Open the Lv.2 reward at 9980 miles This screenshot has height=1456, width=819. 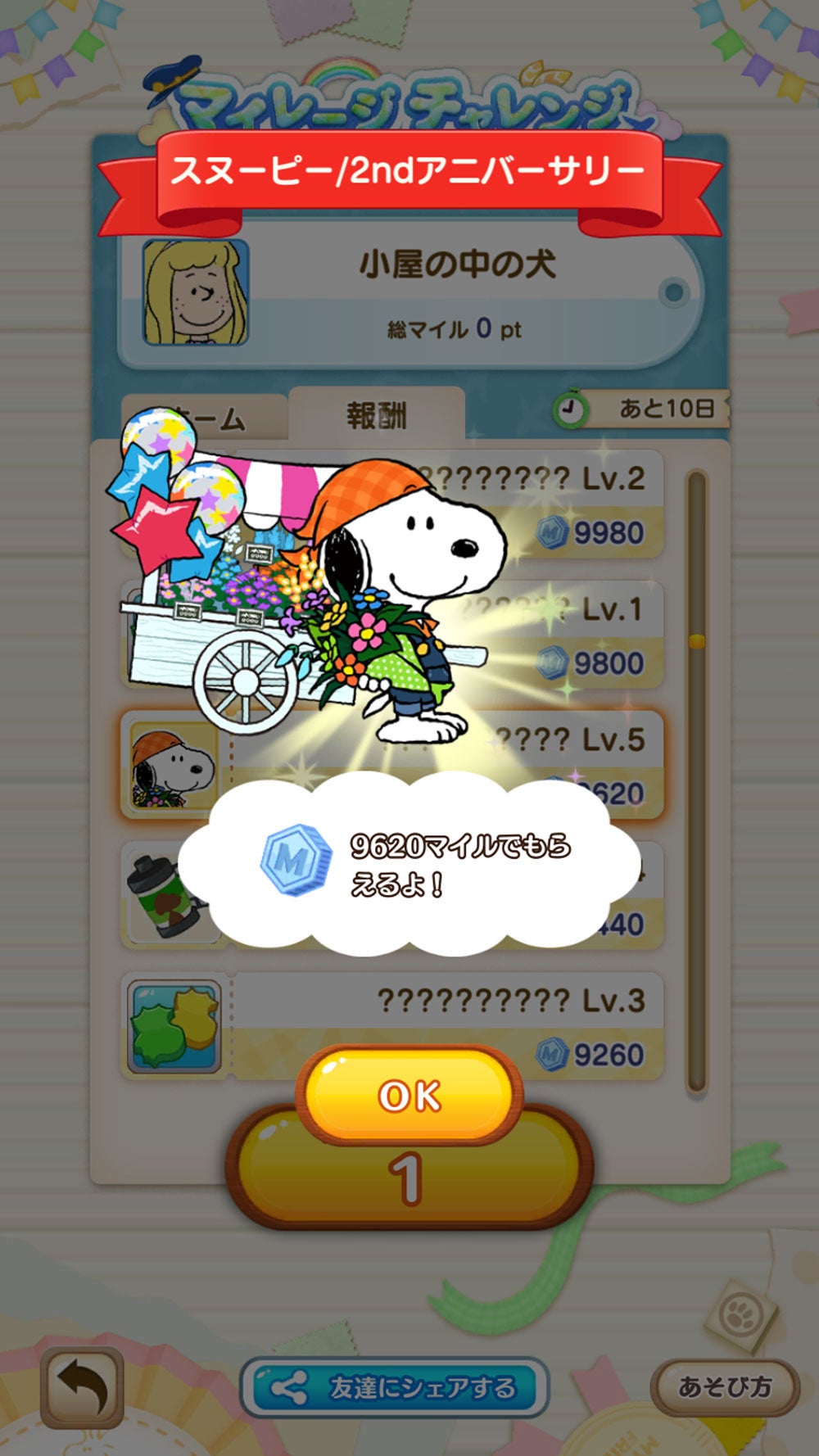pyautogui.click(x=573, y=505)
